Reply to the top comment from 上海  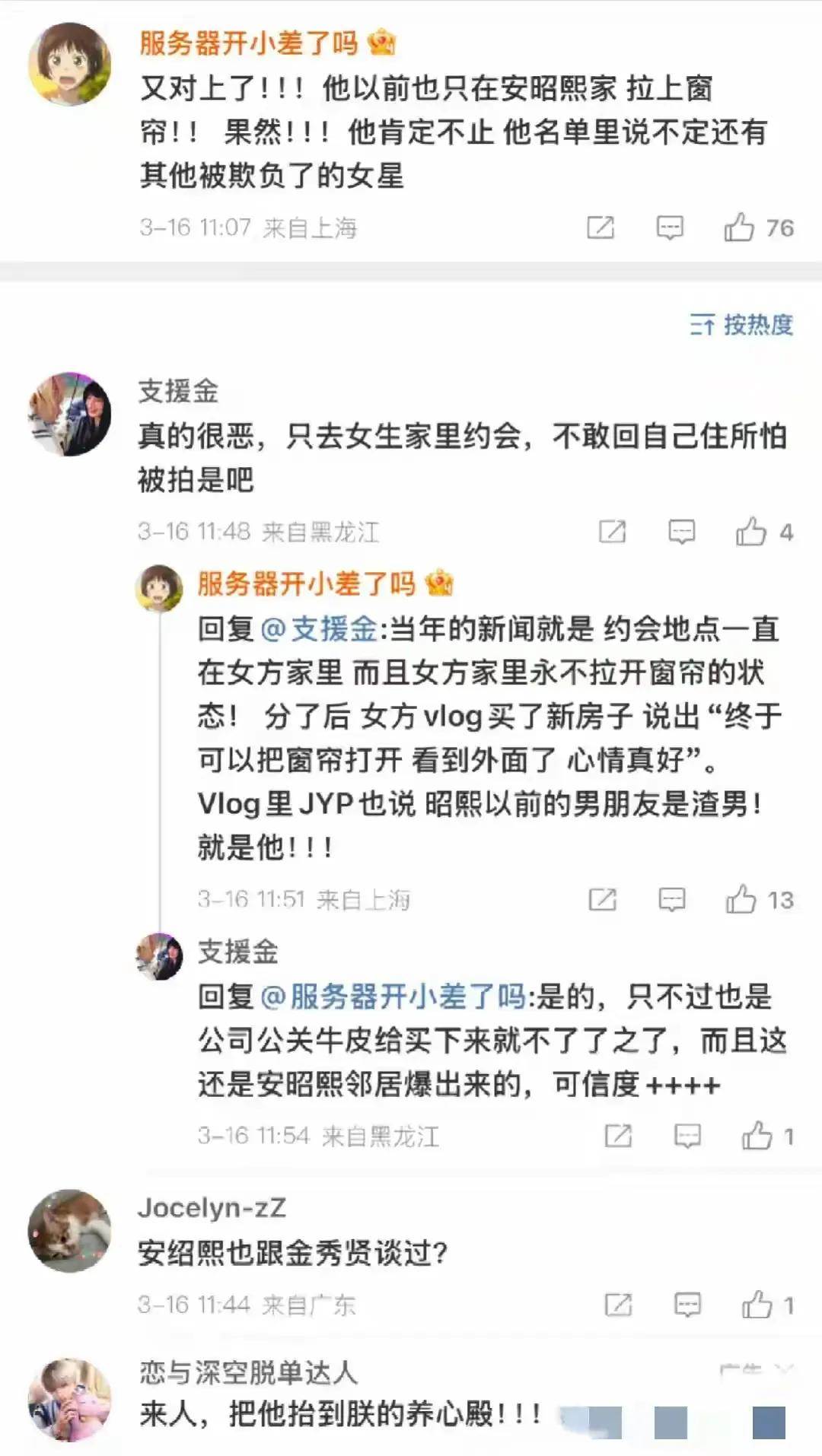(x=670, y=227)
